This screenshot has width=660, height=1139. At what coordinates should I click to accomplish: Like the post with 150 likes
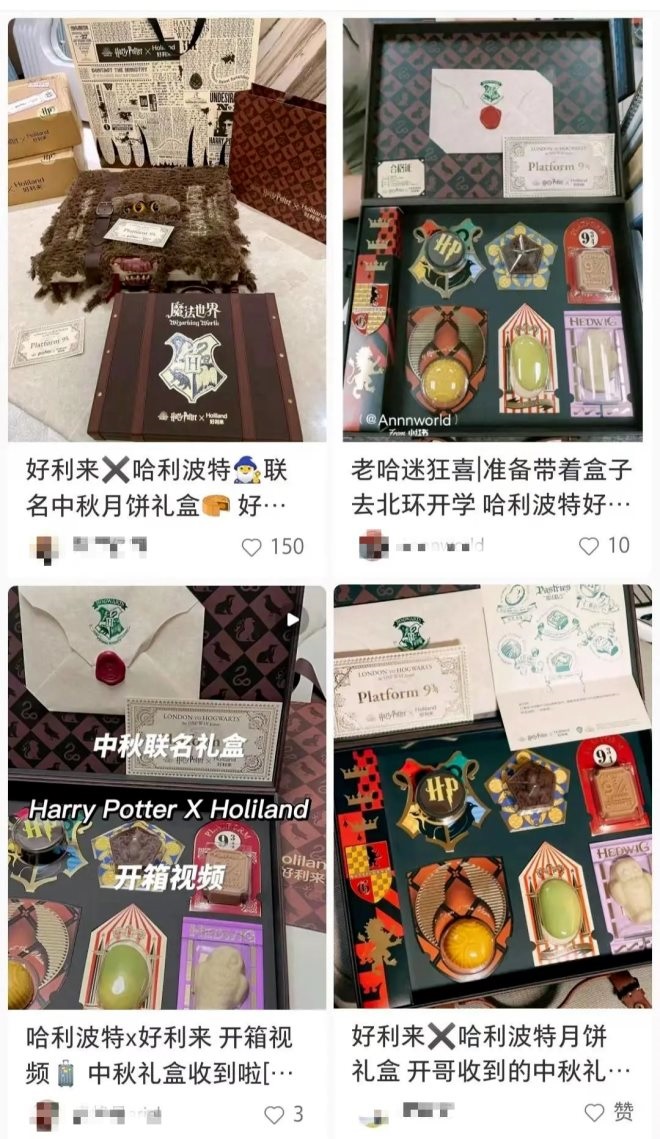click(253, 546)
